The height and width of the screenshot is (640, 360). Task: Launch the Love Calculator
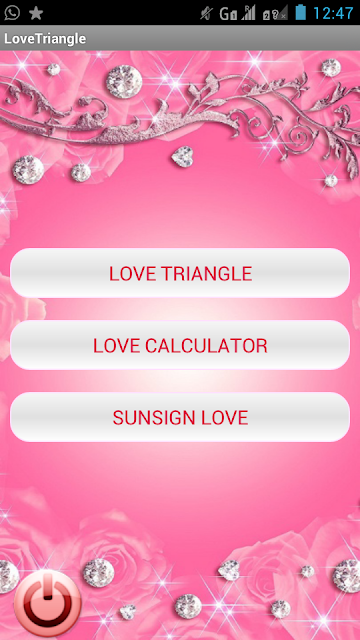click(180, 345)
